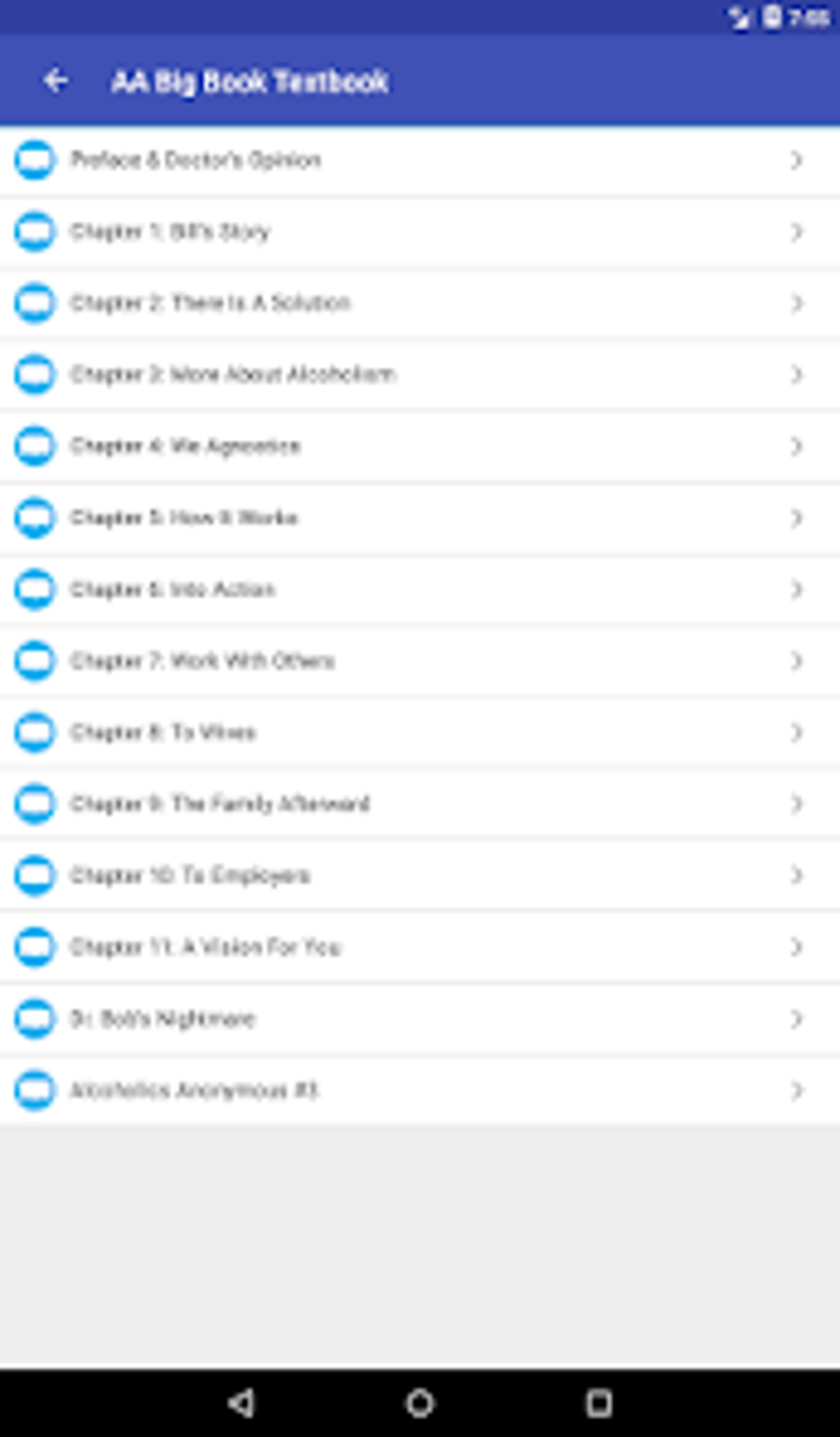Open the recent apps overview
Viewport: 840px width, 1437px height.
pyautogui.click(x=599, y=1402)
